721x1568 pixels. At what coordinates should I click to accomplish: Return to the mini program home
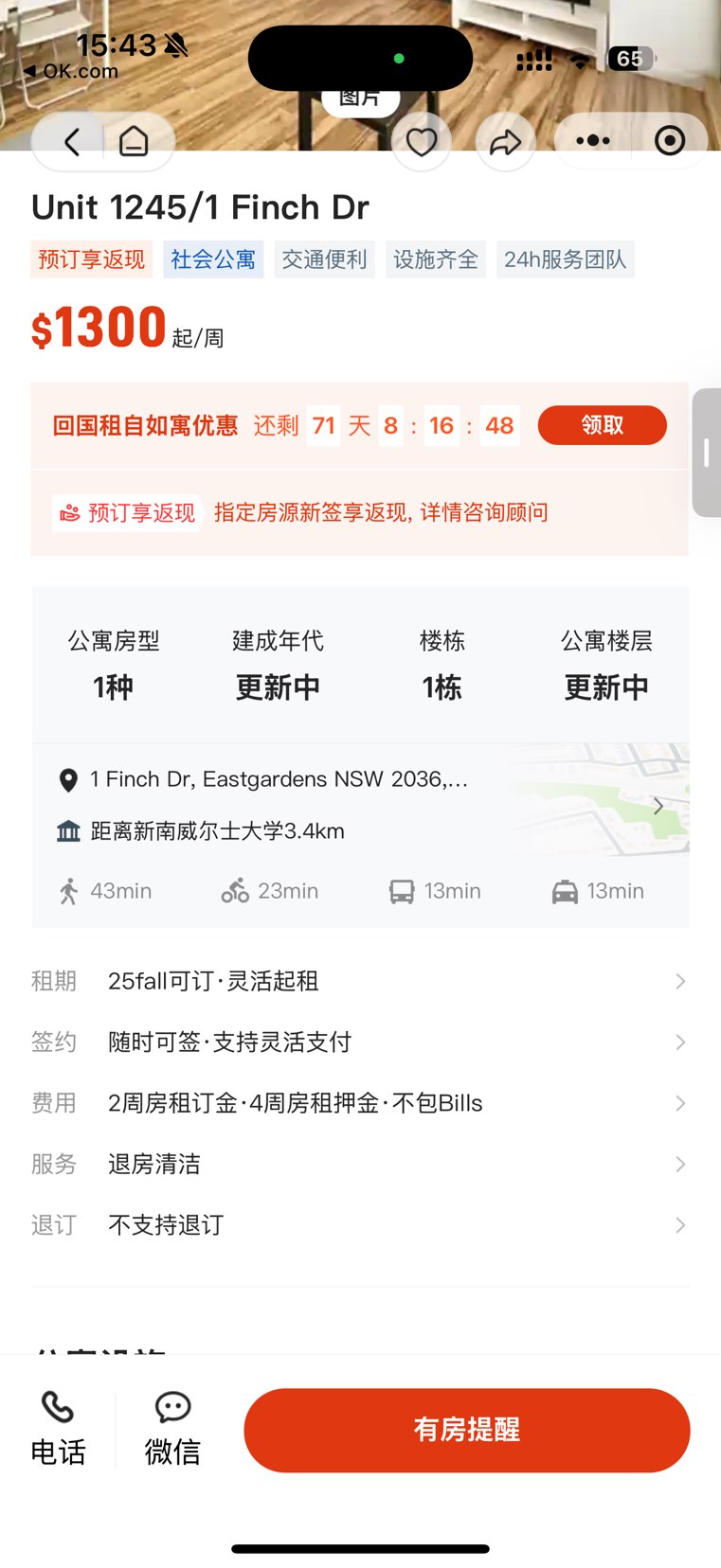(134, 142)
